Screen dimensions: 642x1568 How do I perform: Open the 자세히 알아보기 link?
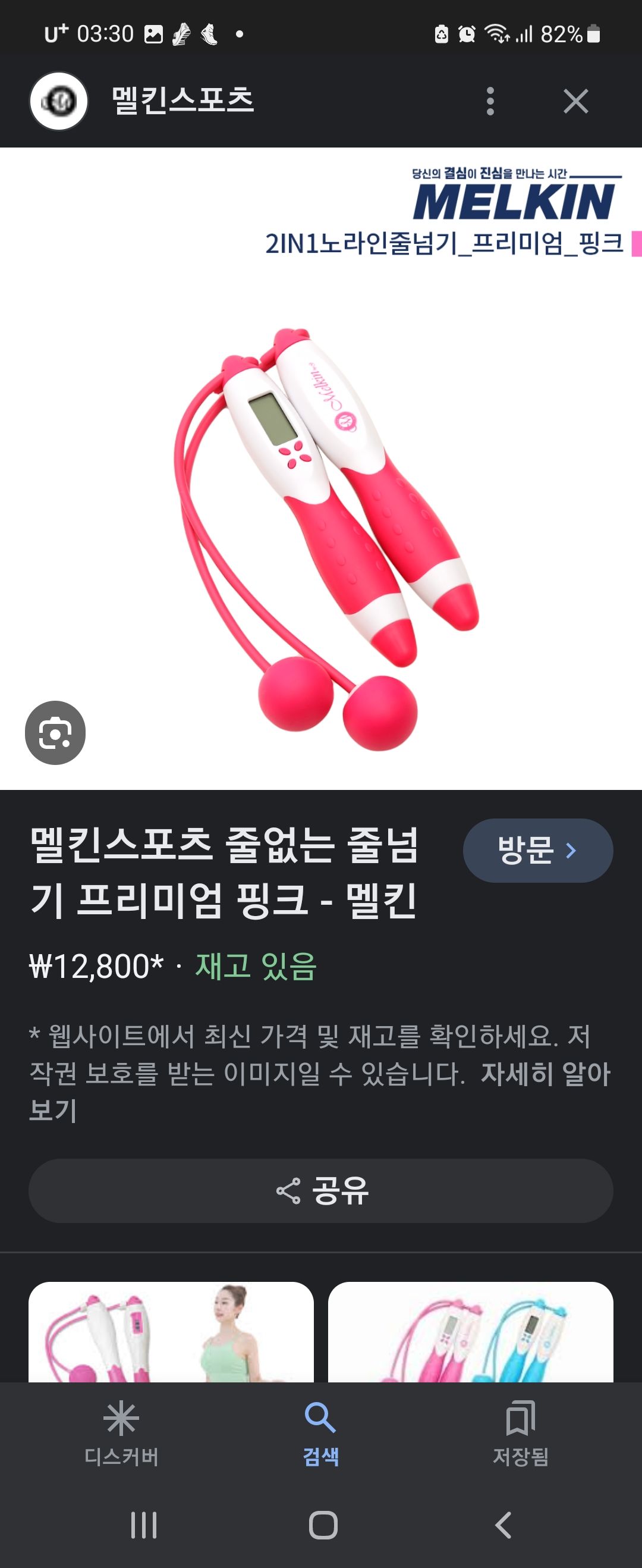tap(544, 1074)
